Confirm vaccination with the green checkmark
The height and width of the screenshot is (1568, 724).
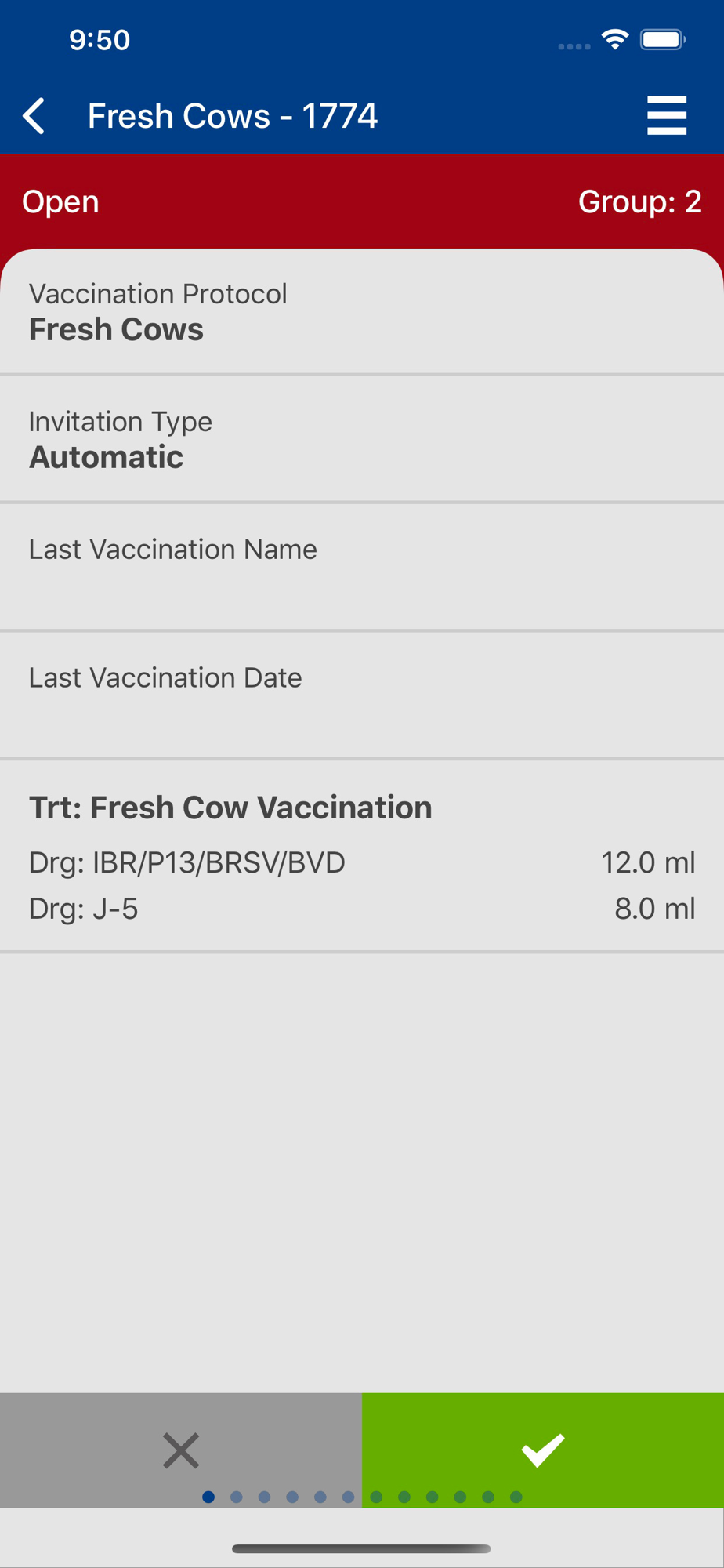pyautogui.click(x=543, y=1450)
